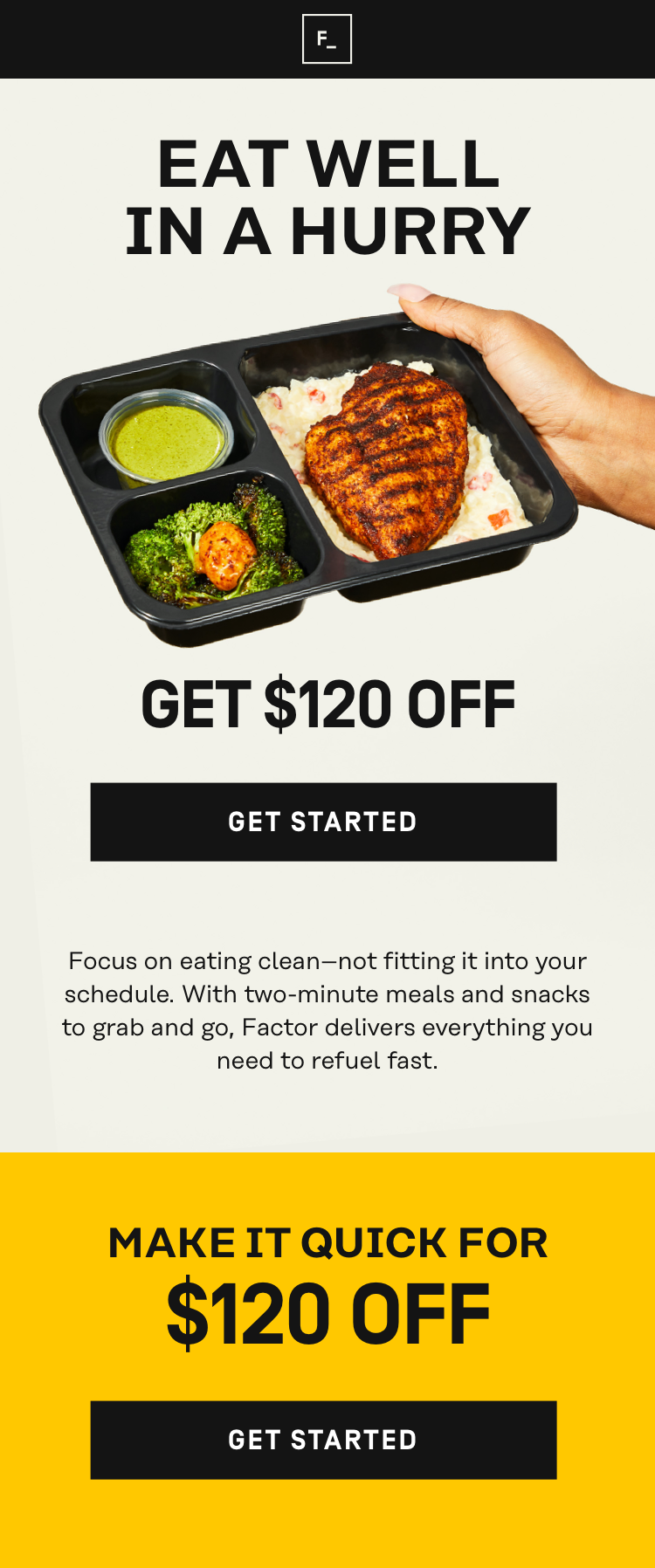Tap GET STARTED below Get $120 Off
Viewport: 655px width, 1568px height.
coord(323,822)
